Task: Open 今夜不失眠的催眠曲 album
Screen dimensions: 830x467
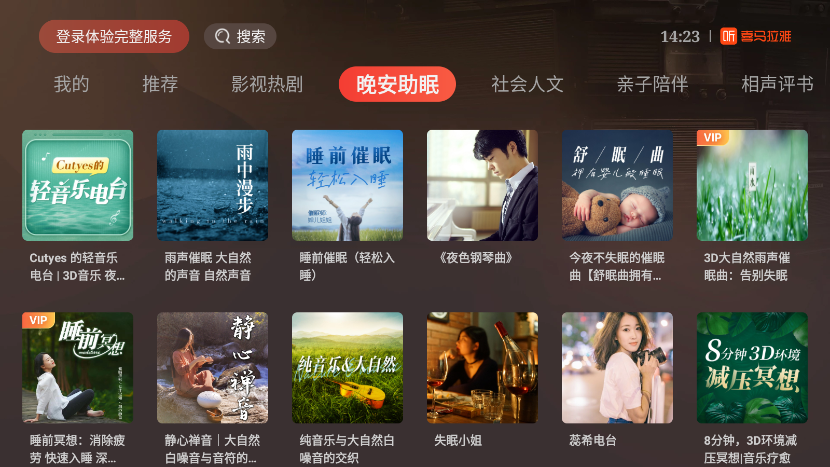Action: coord(617,185)
